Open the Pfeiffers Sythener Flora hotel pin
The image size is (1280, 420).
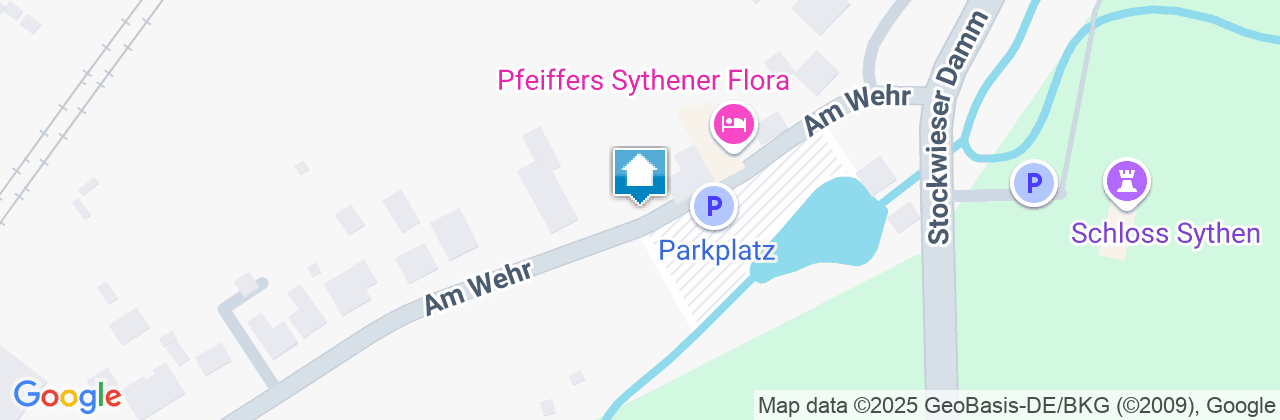pyautogui.click(x=733, y=124)
